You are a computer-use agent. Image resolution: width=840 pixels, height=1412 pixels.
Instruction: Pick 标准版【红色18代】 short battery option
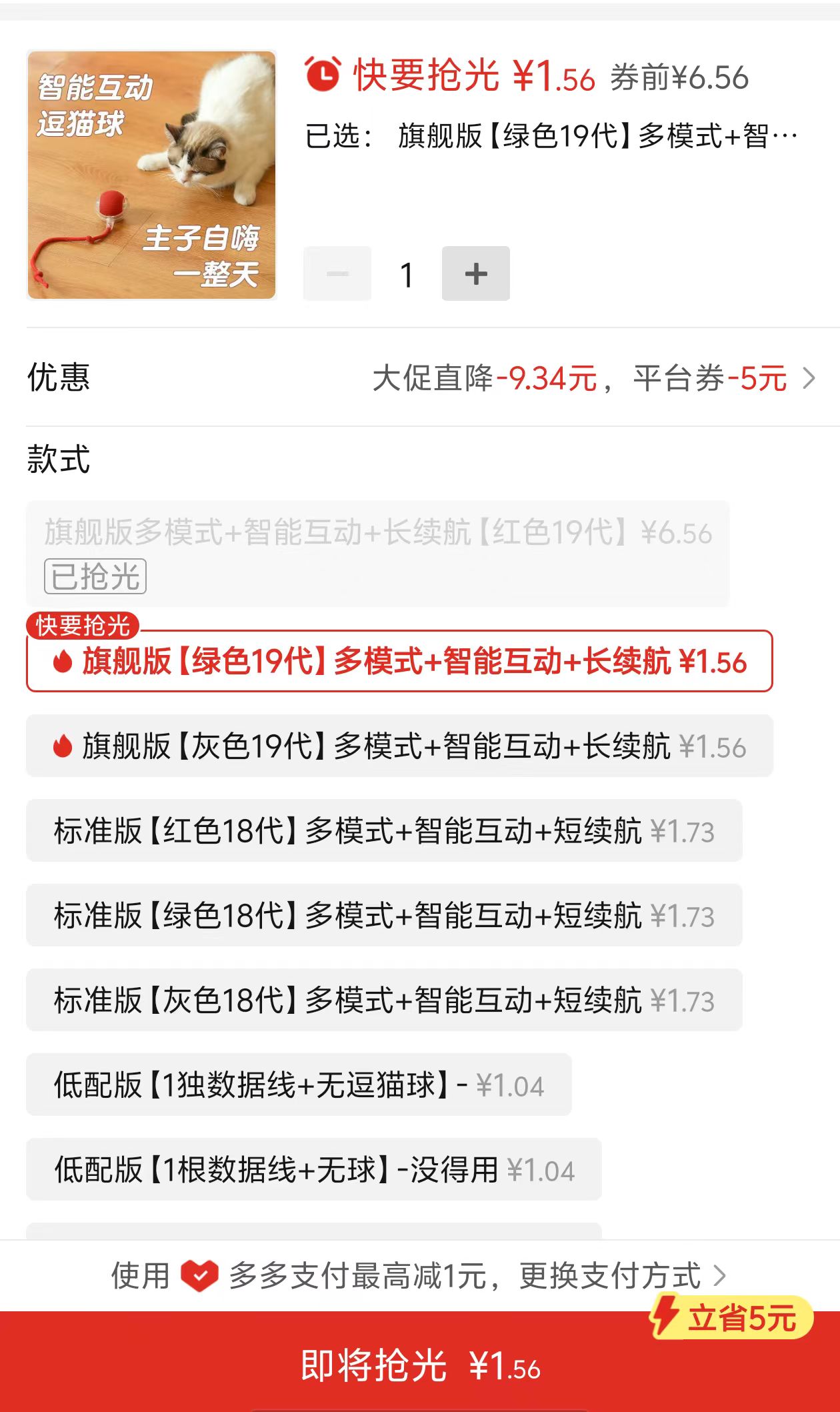coord(384,831)
